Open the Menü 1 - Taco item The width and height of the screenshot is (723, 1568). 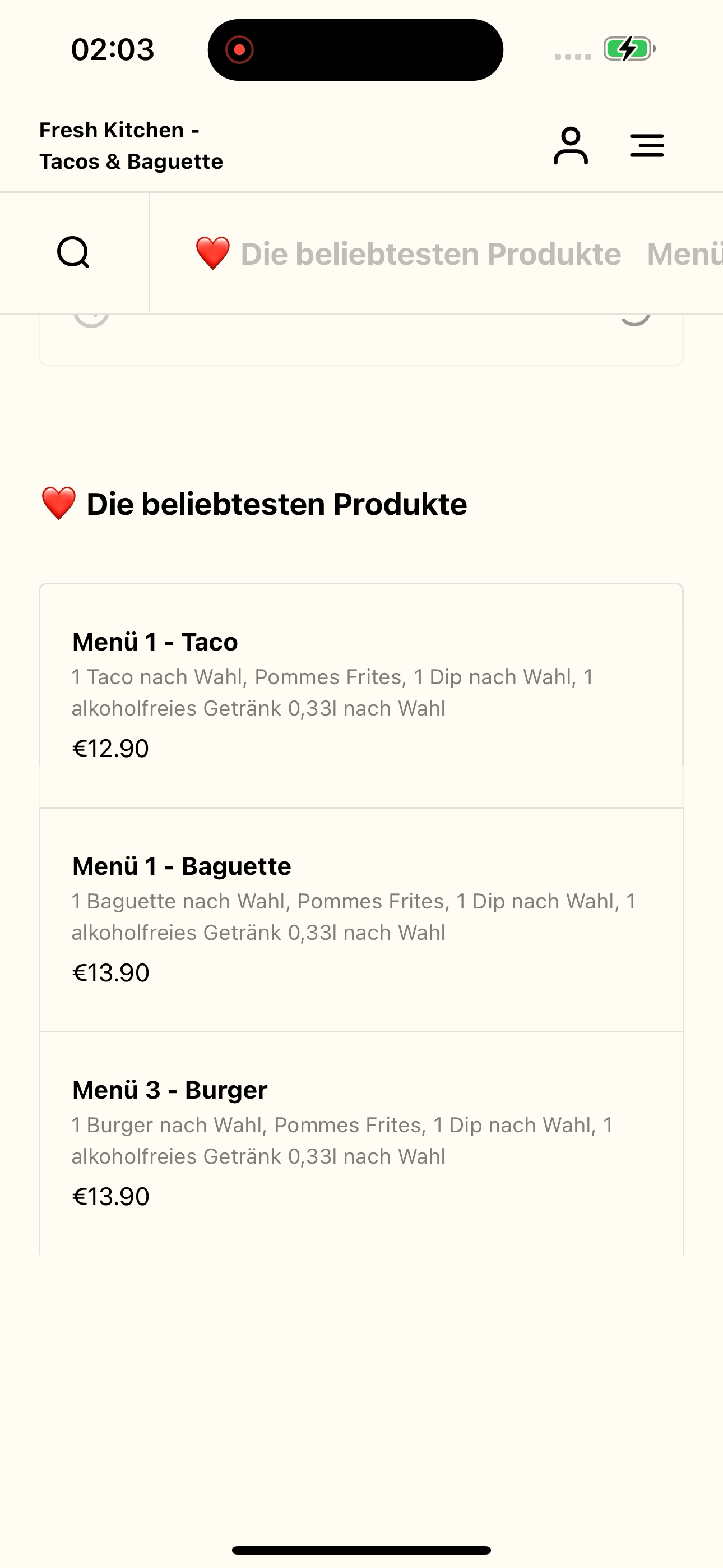(x=361, y=696)
